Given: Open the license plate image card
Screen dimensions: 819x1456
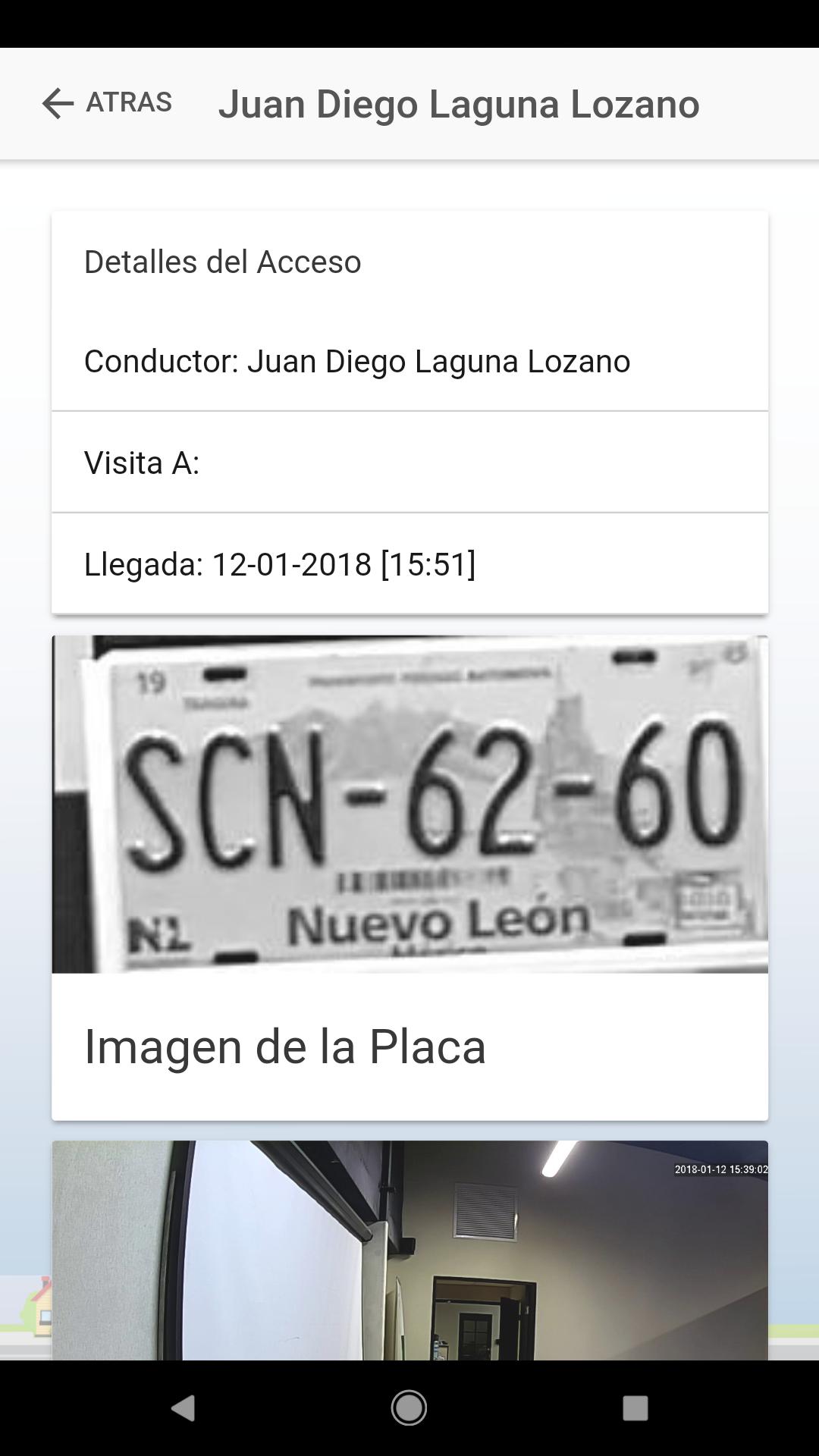Looking at the screenshot, I should [409, 804].
